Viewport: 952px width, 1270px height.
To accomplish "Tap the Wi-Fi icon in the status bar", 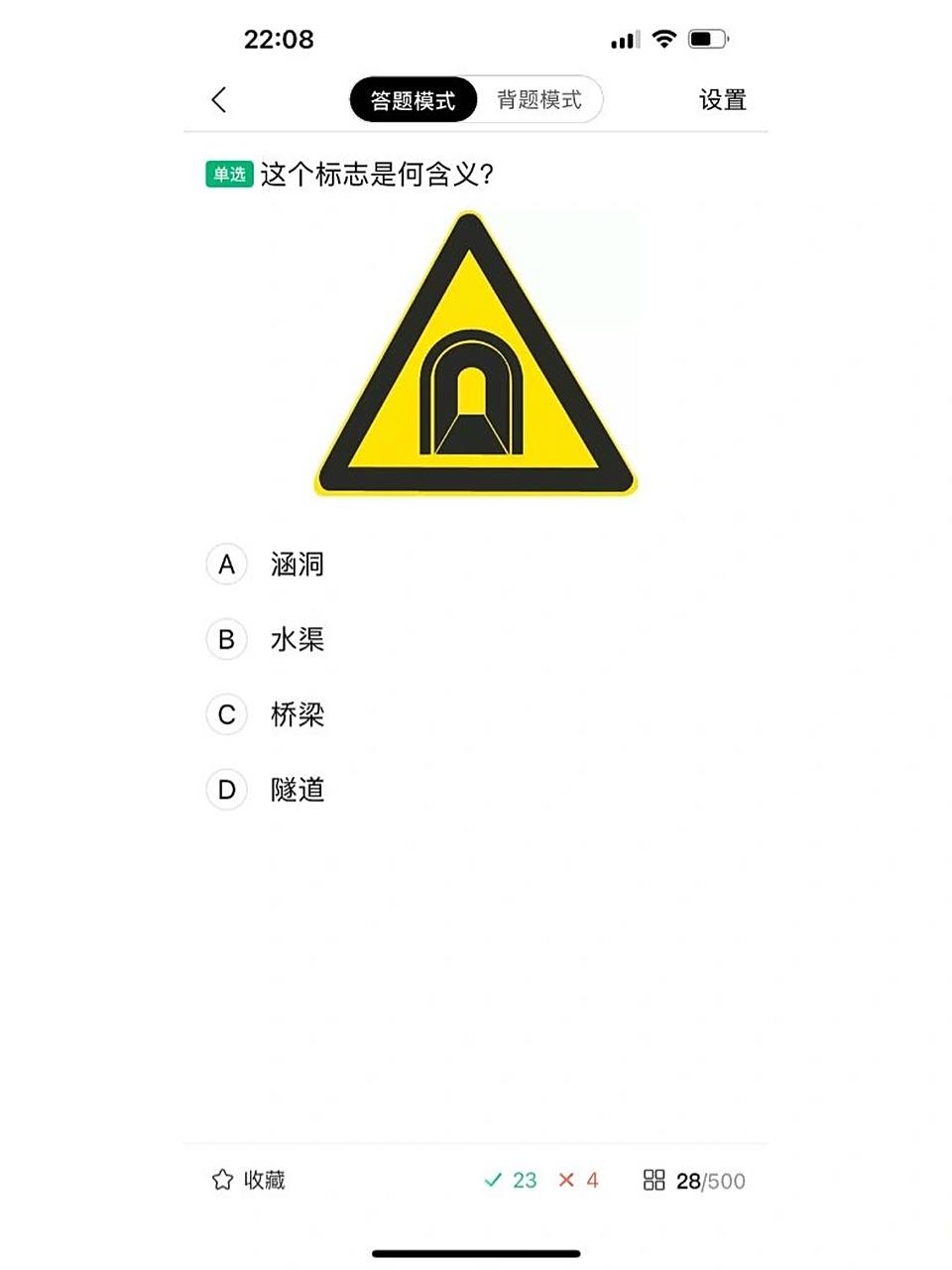I will pos(665,38).
